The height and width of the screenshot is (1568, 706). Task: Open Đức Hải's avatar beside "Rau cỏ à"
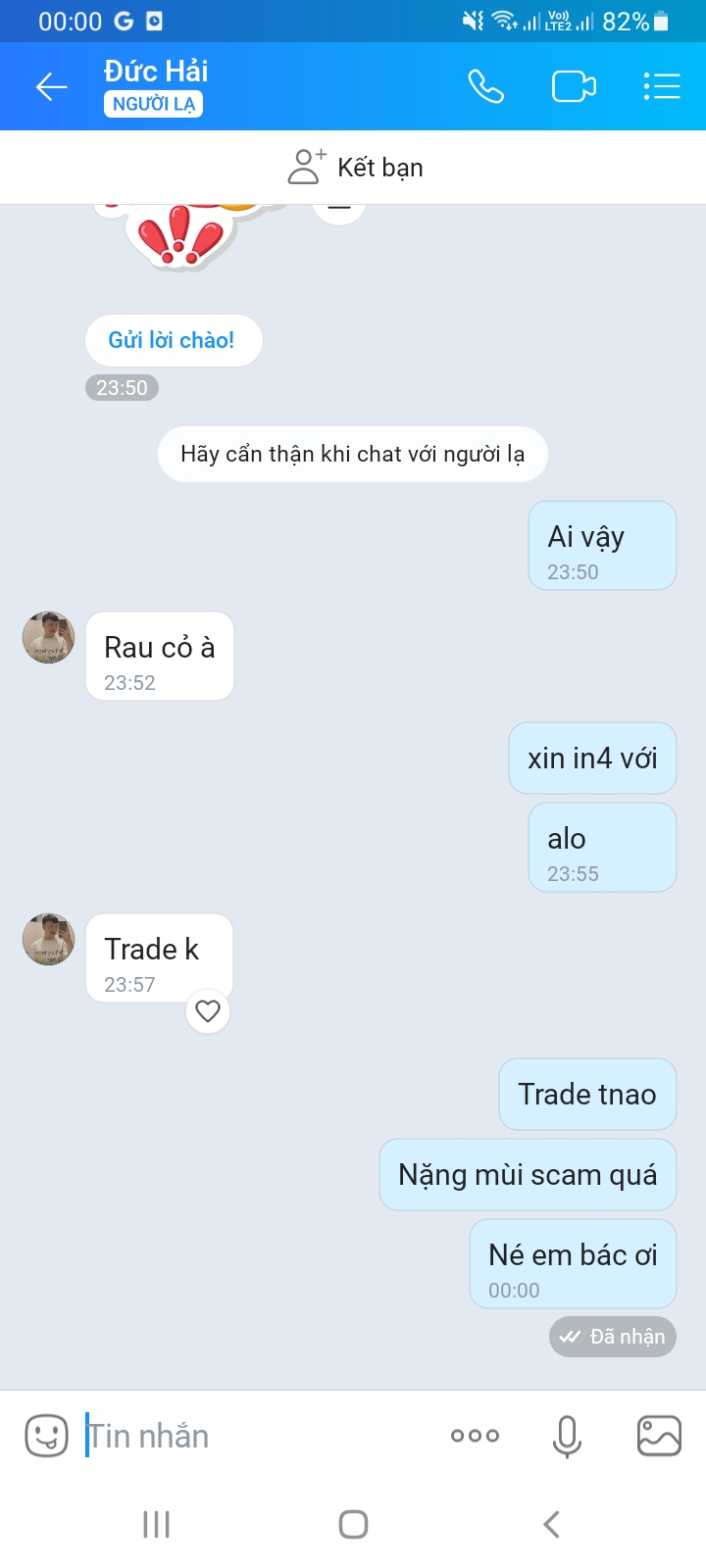49,638
